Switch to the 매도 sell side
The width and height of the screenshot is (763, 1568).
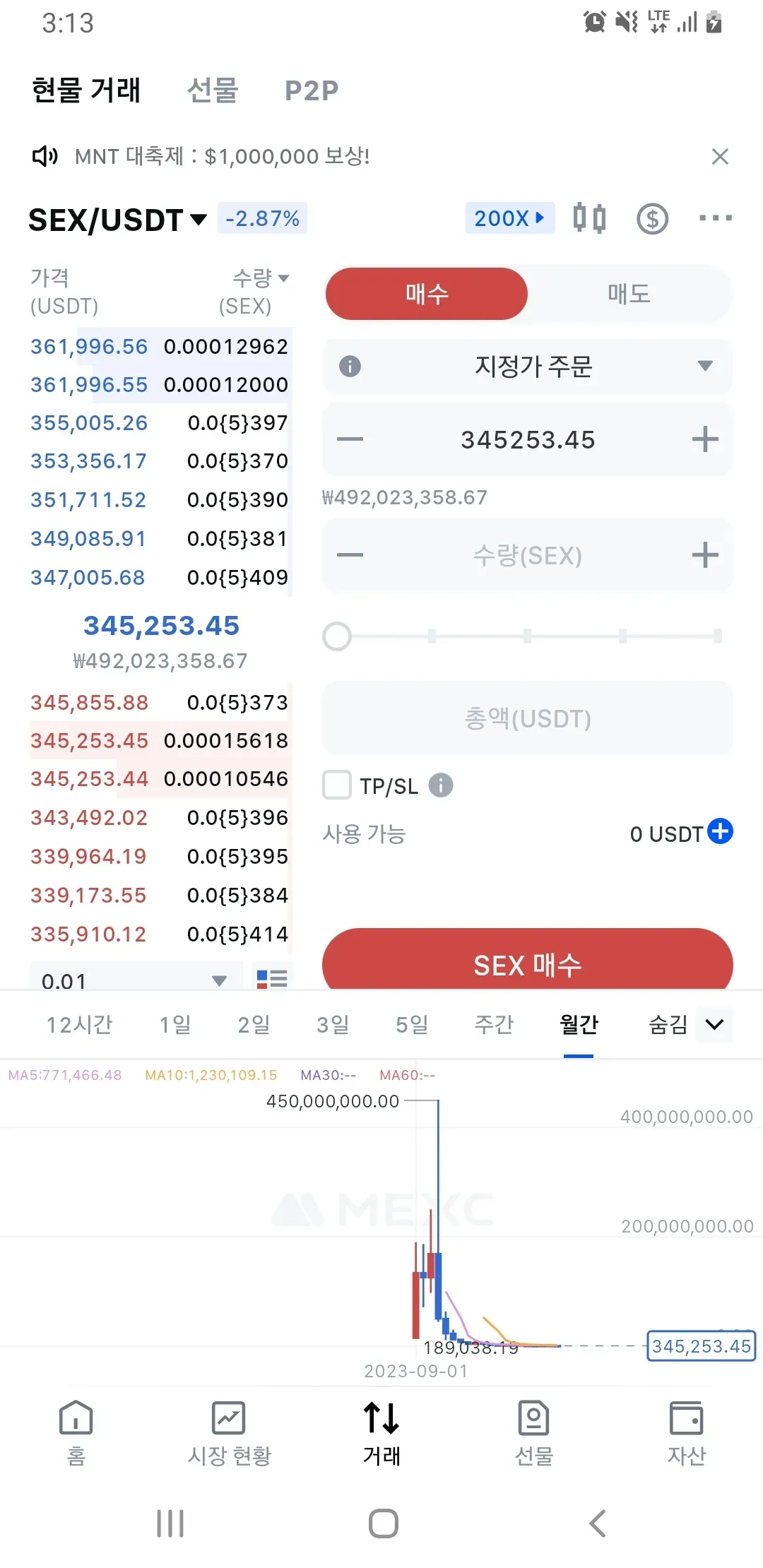[x=629, y=294]
